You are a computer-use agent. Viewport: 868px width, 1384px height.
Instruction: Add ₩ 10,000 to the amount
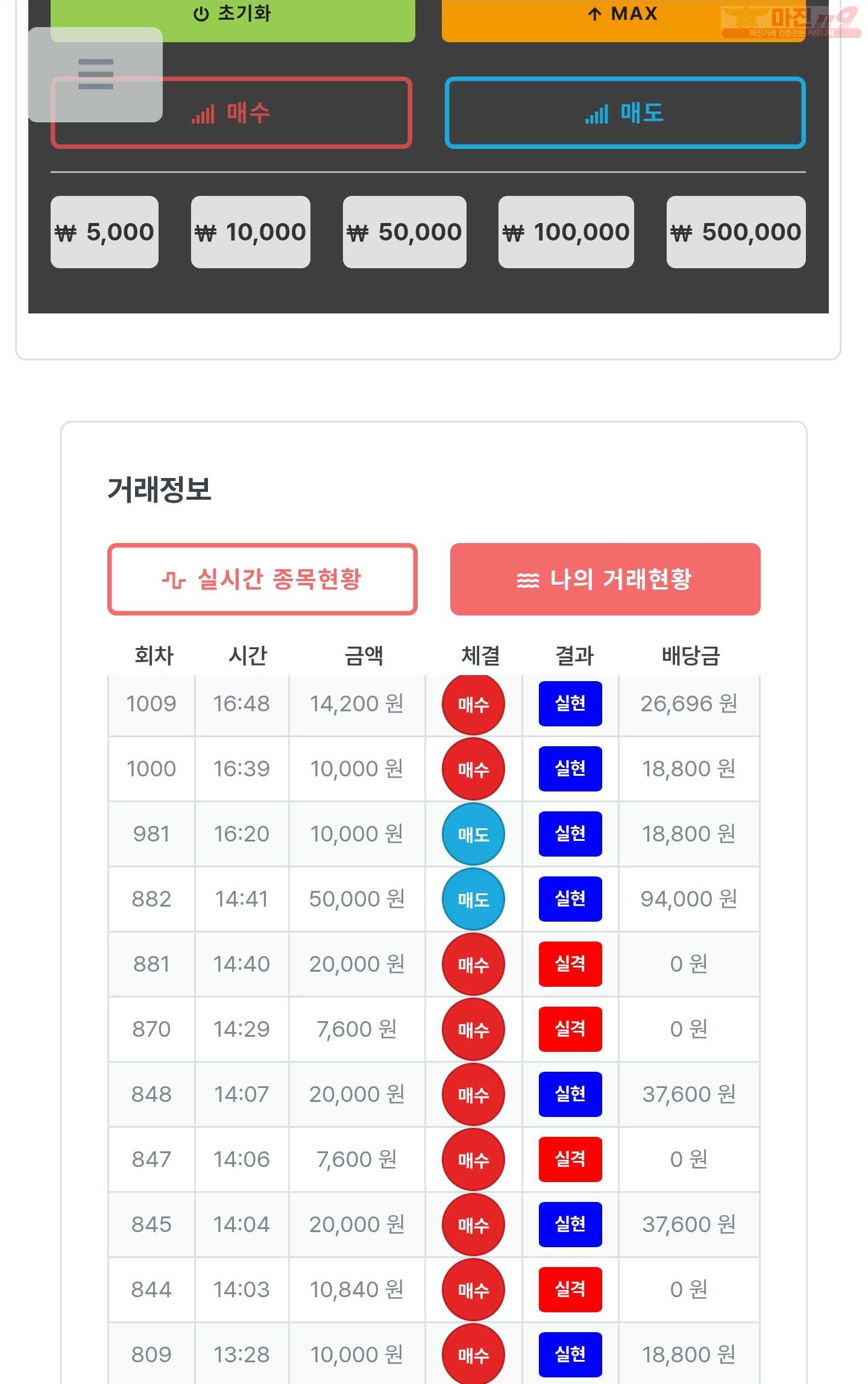tap(250, 232)
